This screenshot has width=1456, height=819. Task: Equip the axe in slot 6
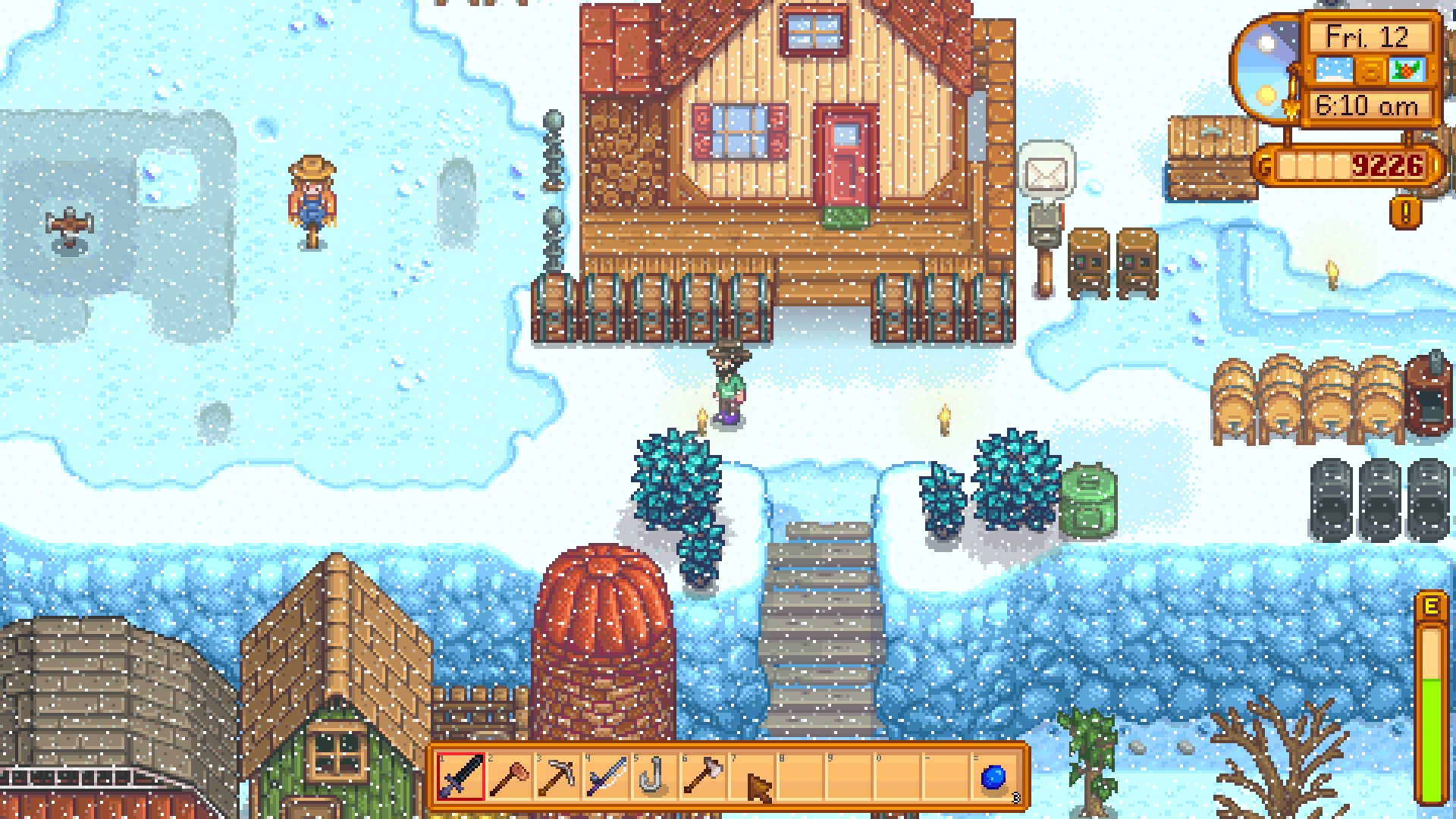pos(703,777)
